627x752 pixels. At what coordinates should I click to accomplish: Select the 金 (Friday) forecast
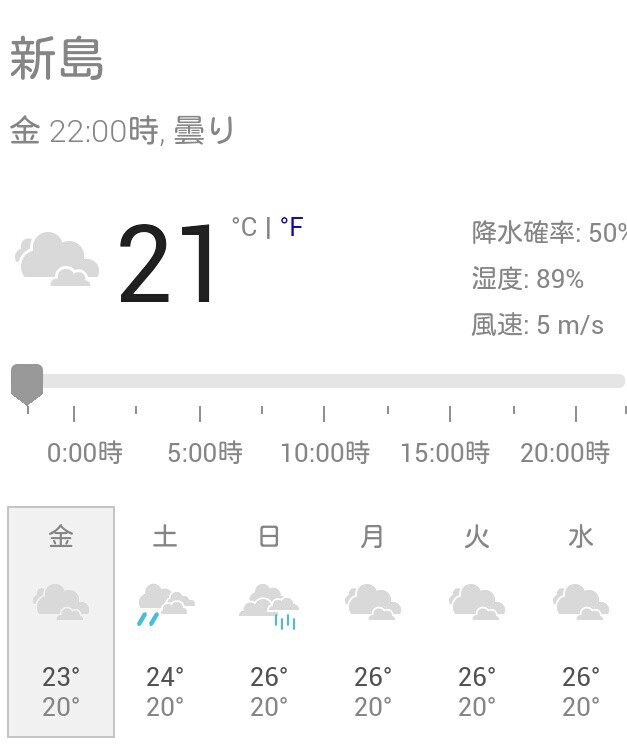(x=61, y=621)
